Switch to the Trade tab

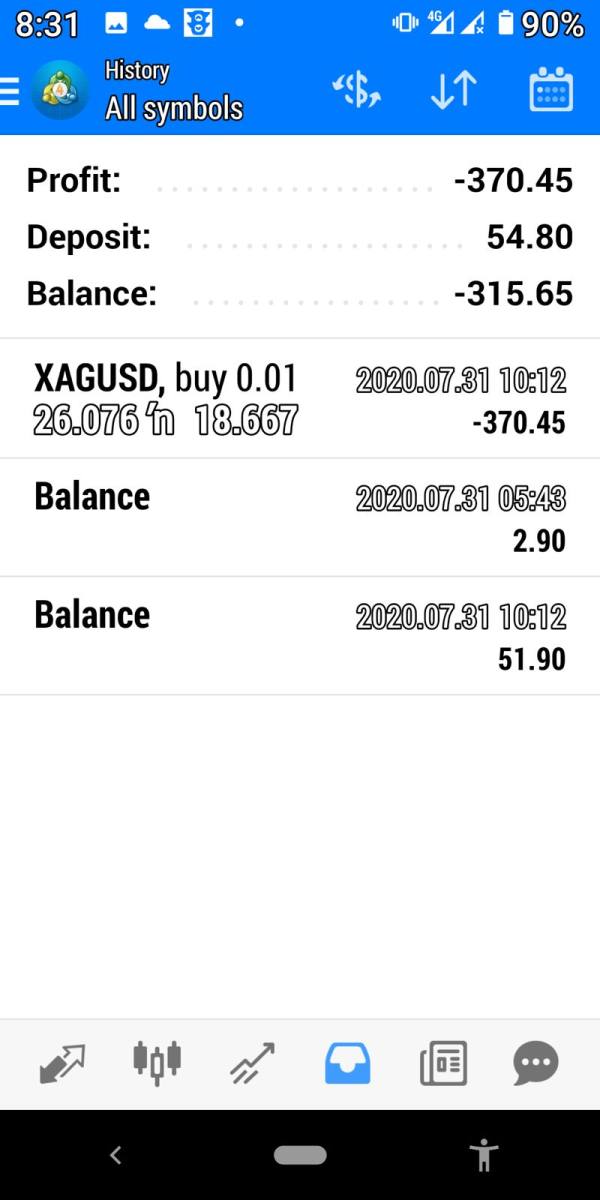click(x=252, y=1063)
